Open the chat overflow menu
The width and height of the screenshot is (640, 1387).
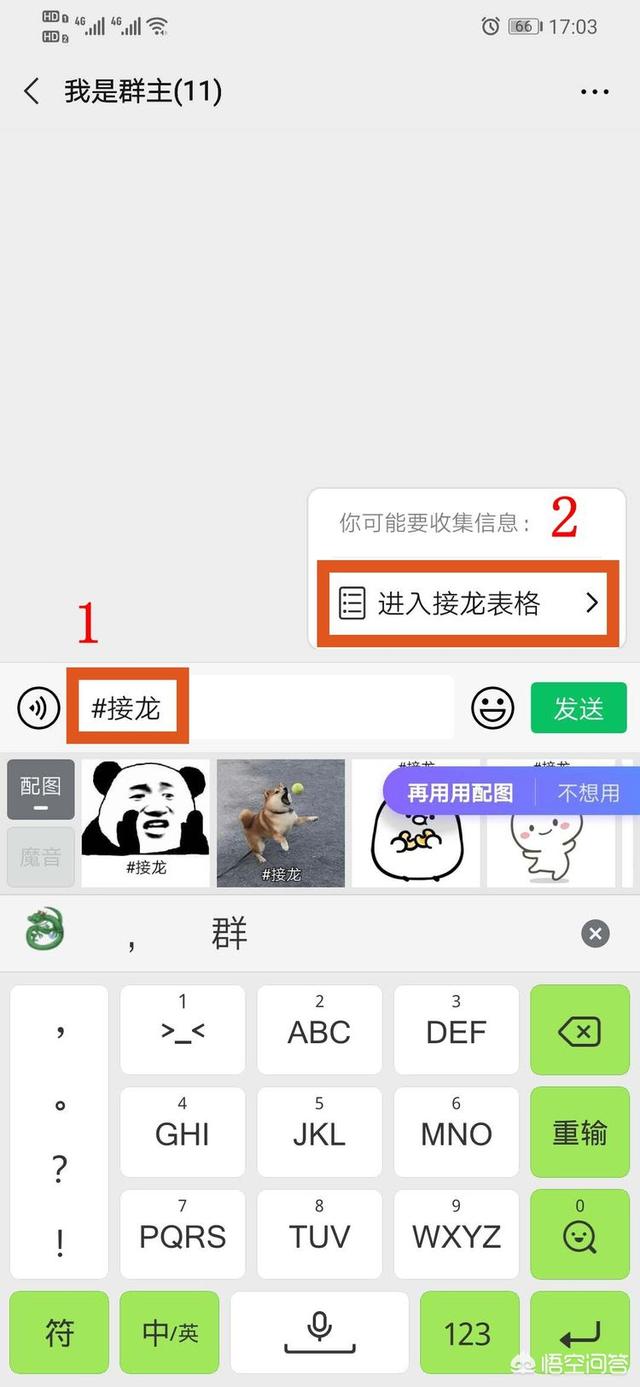(594, 92)
